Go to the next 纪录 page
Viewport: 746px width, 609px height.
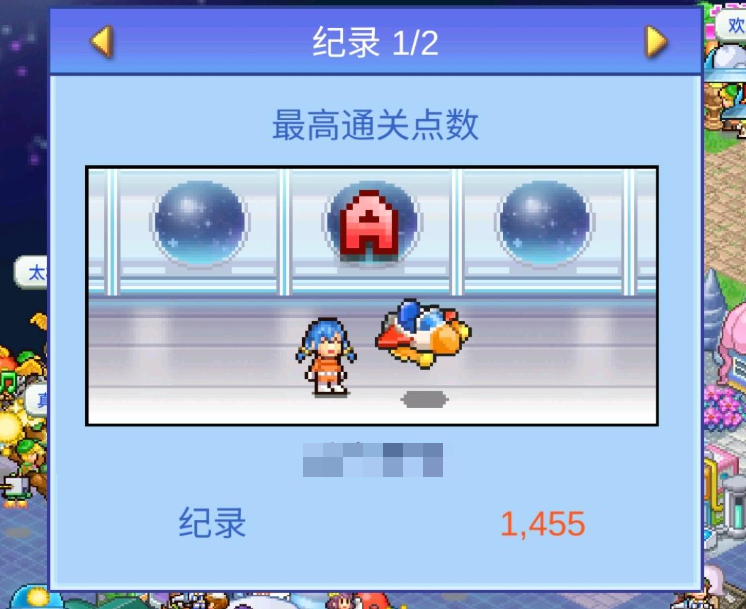click(x=655, y=42)
